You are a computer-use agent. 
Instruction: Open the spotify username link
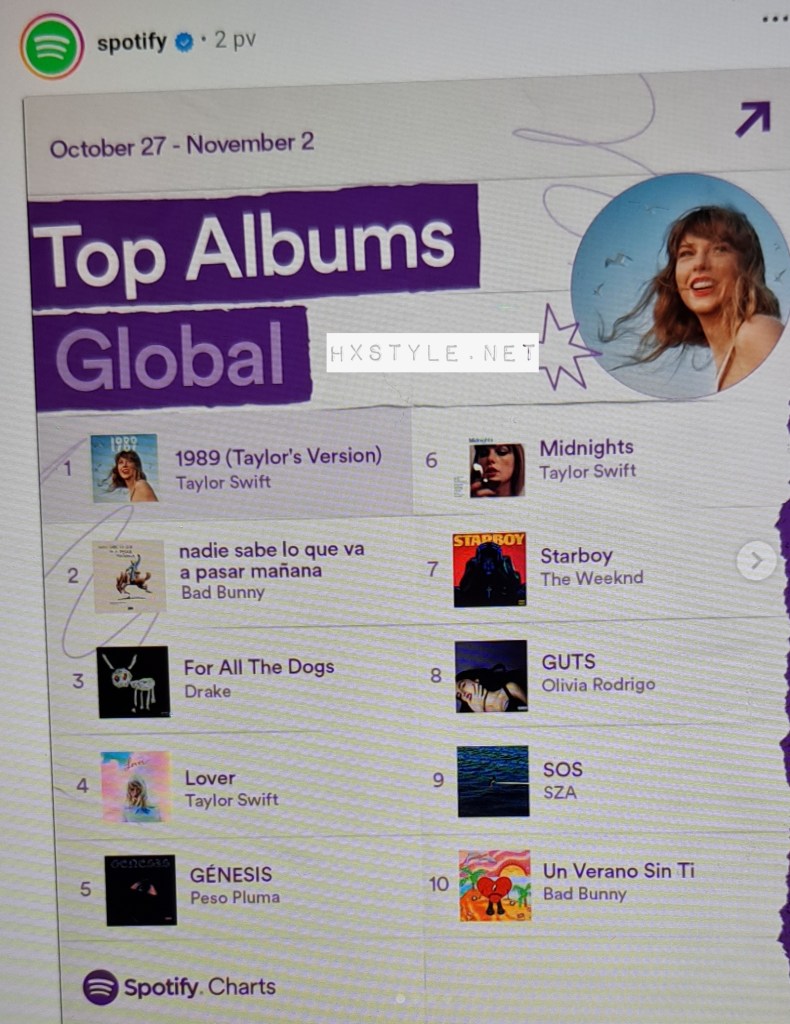coord(131,43)
